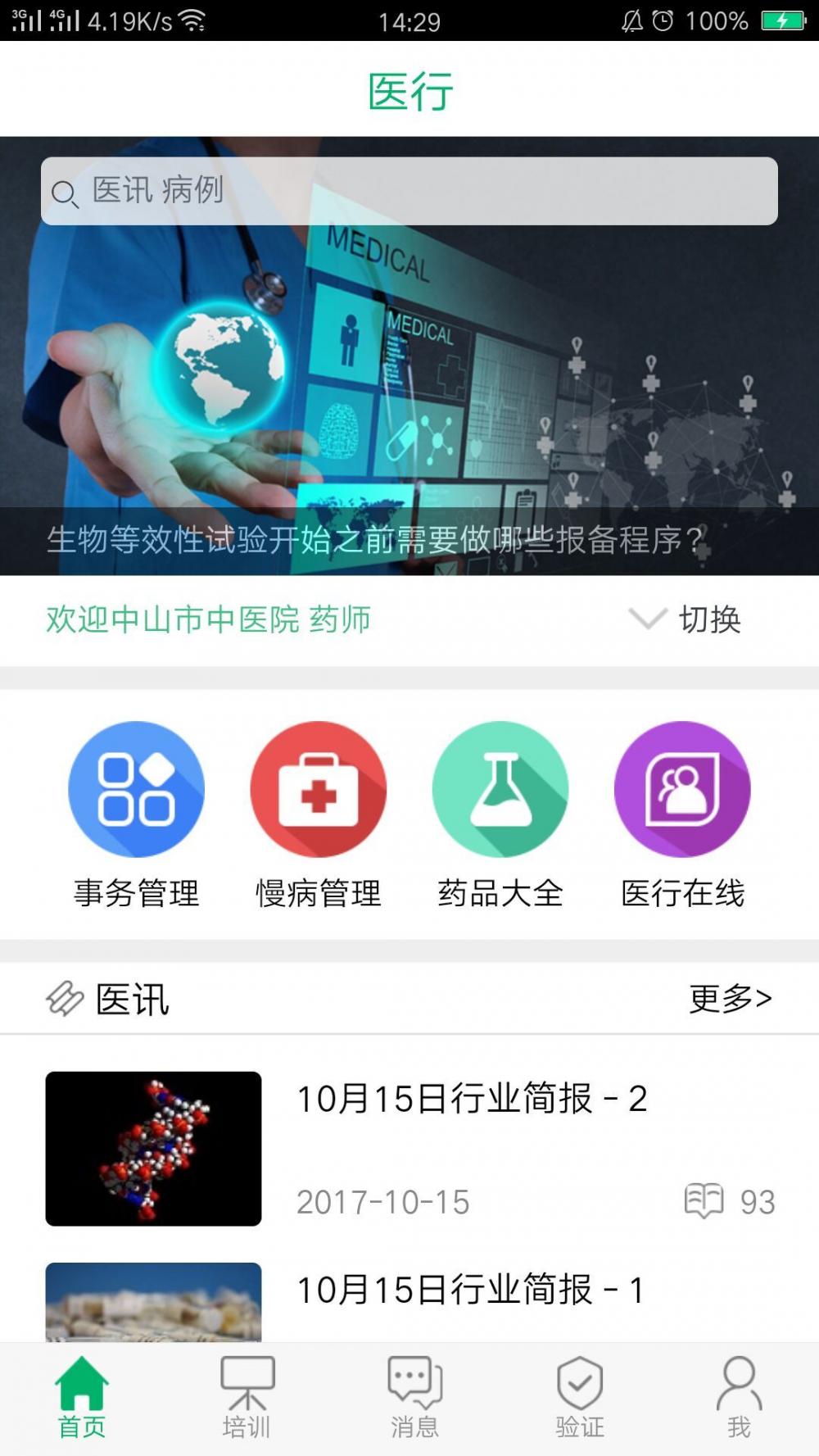Open the 我 profile icon

coord(738,1385)
